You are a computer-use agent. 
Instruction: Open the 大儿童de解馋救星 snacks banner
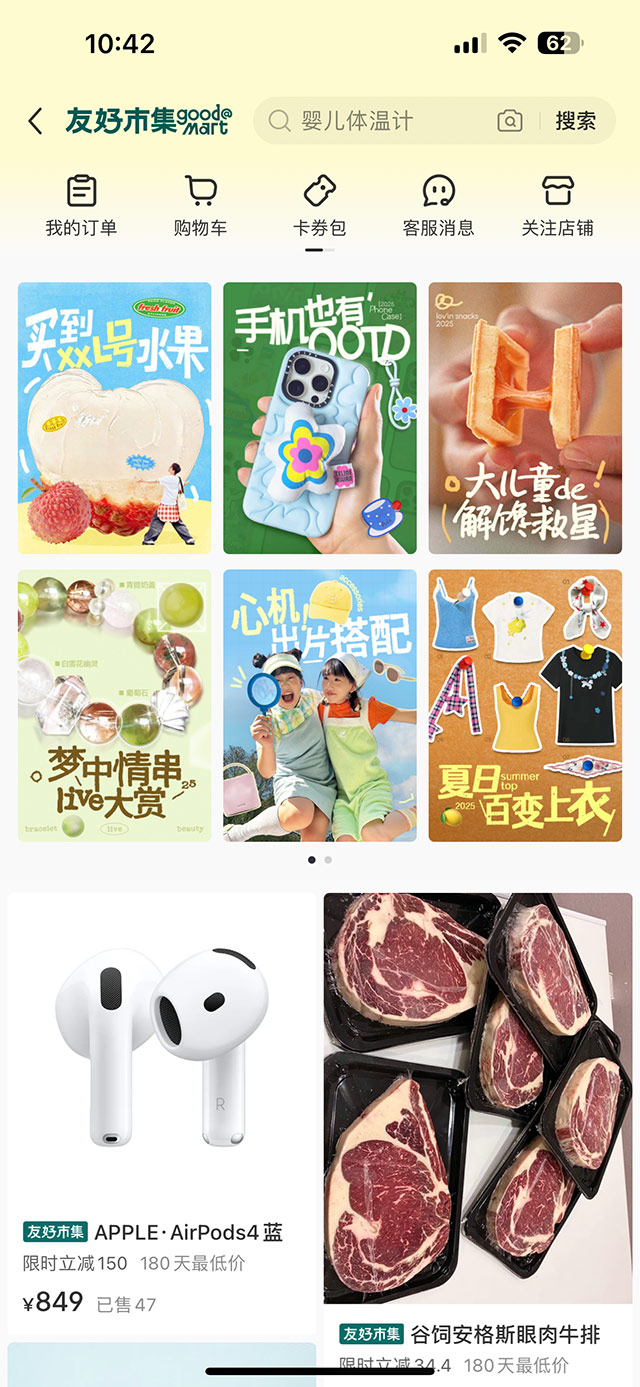[x=525, y=418]
